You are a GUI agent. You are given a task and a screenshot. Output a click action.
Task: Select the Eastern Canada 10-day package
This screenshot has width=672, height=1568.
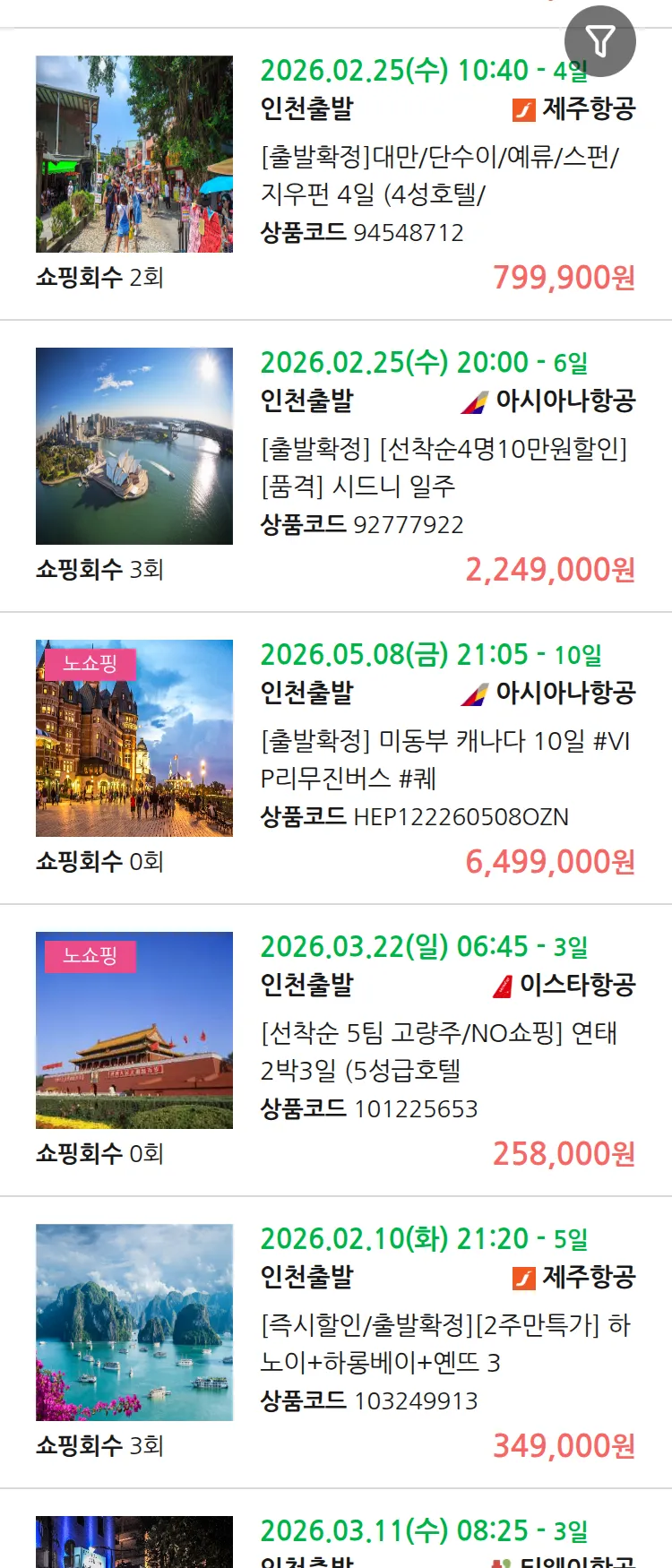click(445, 759)
